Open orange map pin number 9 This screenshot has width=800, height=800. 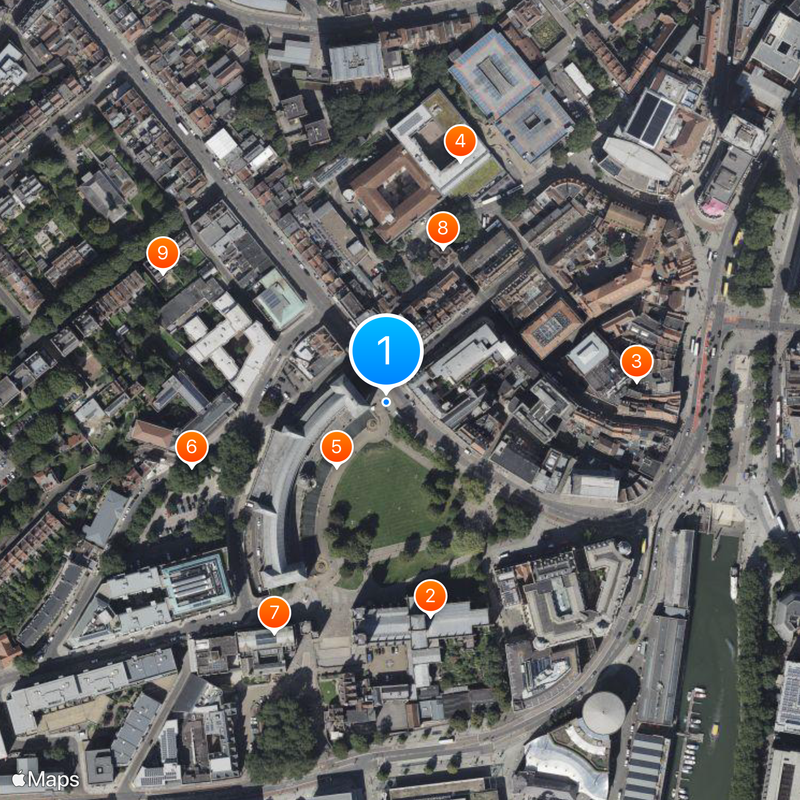coord(162,254)
